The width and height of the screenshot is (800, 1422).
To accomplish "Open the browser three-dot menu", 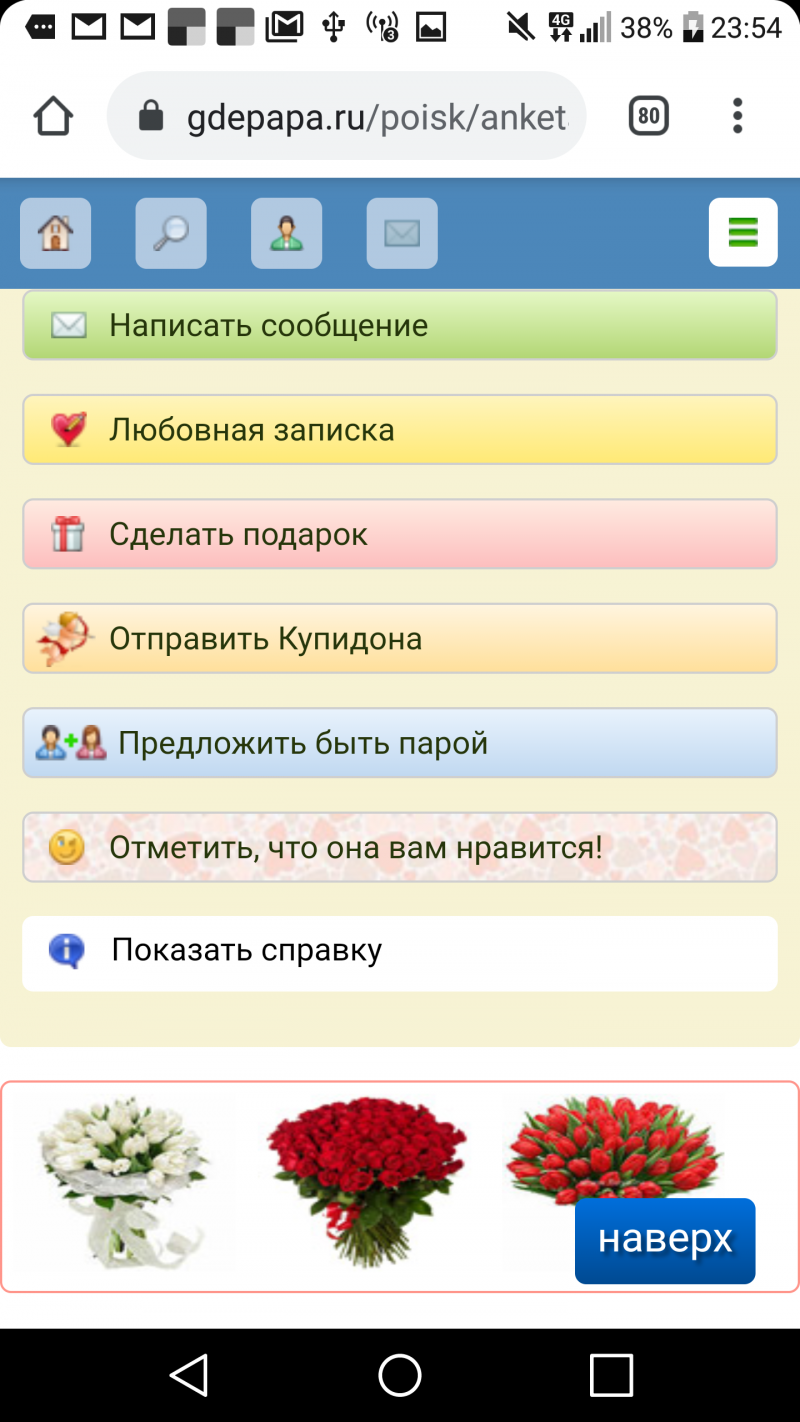I will tap(737, 117).
